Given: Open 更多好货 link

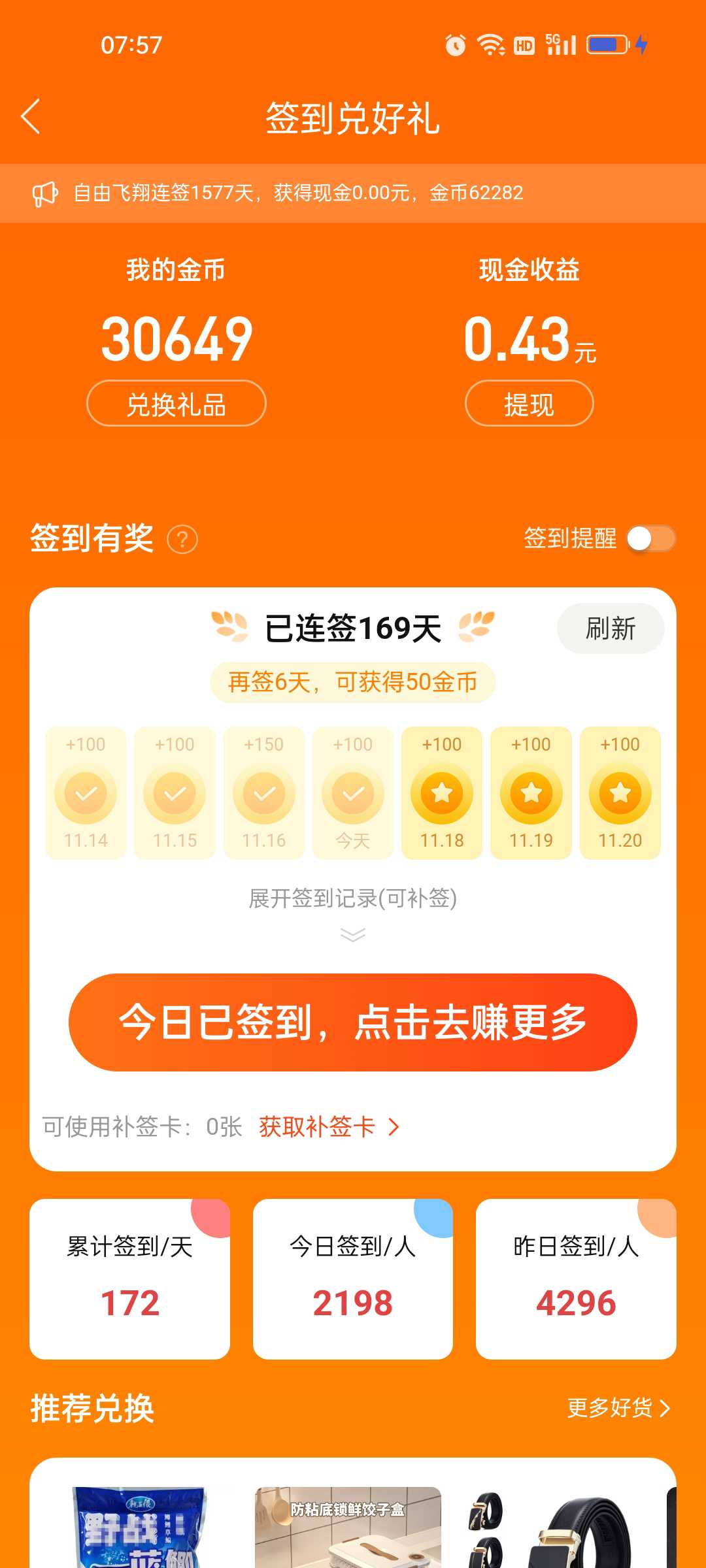Looking at the screenshot, I should pos(618,1407).
